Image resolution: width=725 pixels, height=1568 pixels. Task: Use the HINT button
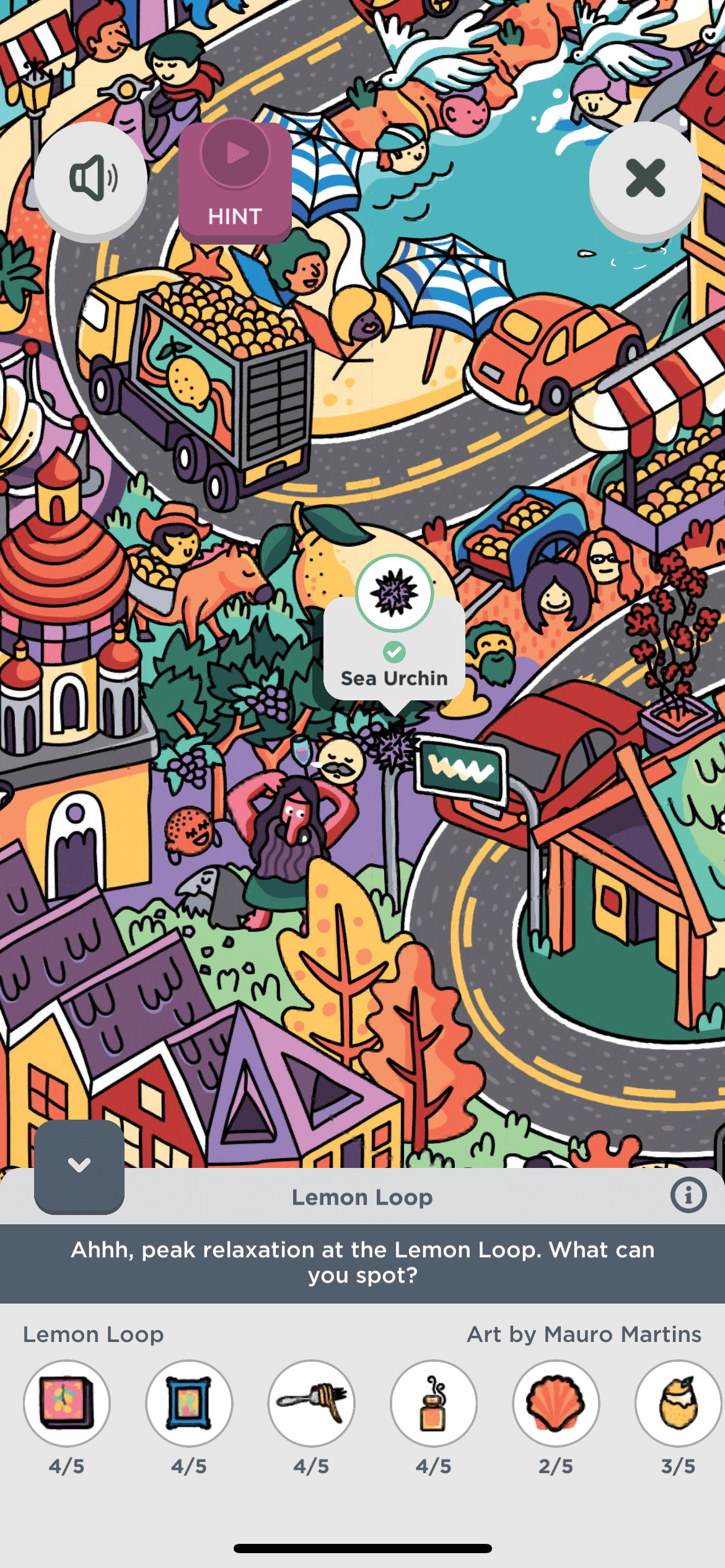coord(235,182)
